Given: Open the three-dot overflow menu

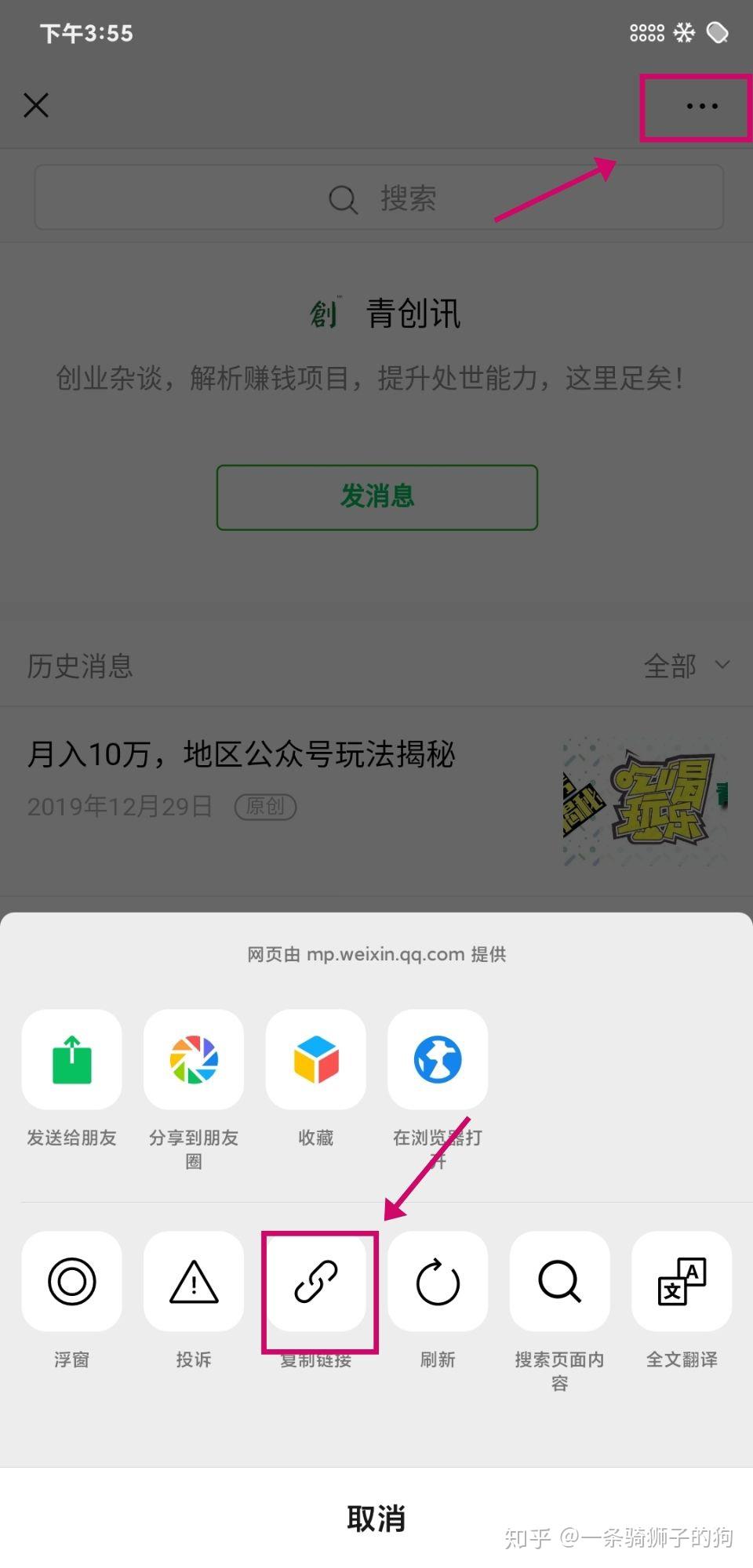Looking at the screenshot, I should tap(701, 106).
